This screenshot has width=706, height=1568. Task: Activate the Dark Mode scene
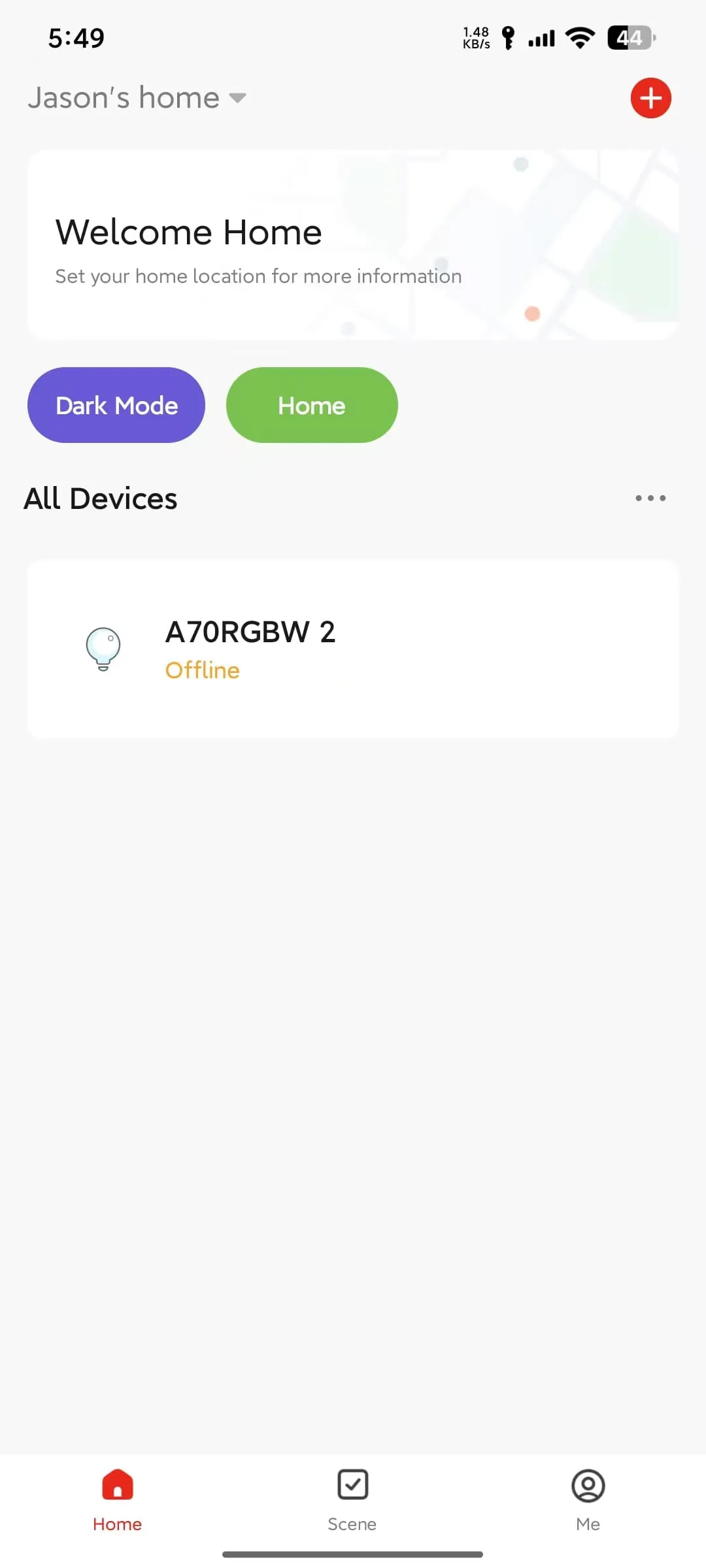(x=116, y=405)
